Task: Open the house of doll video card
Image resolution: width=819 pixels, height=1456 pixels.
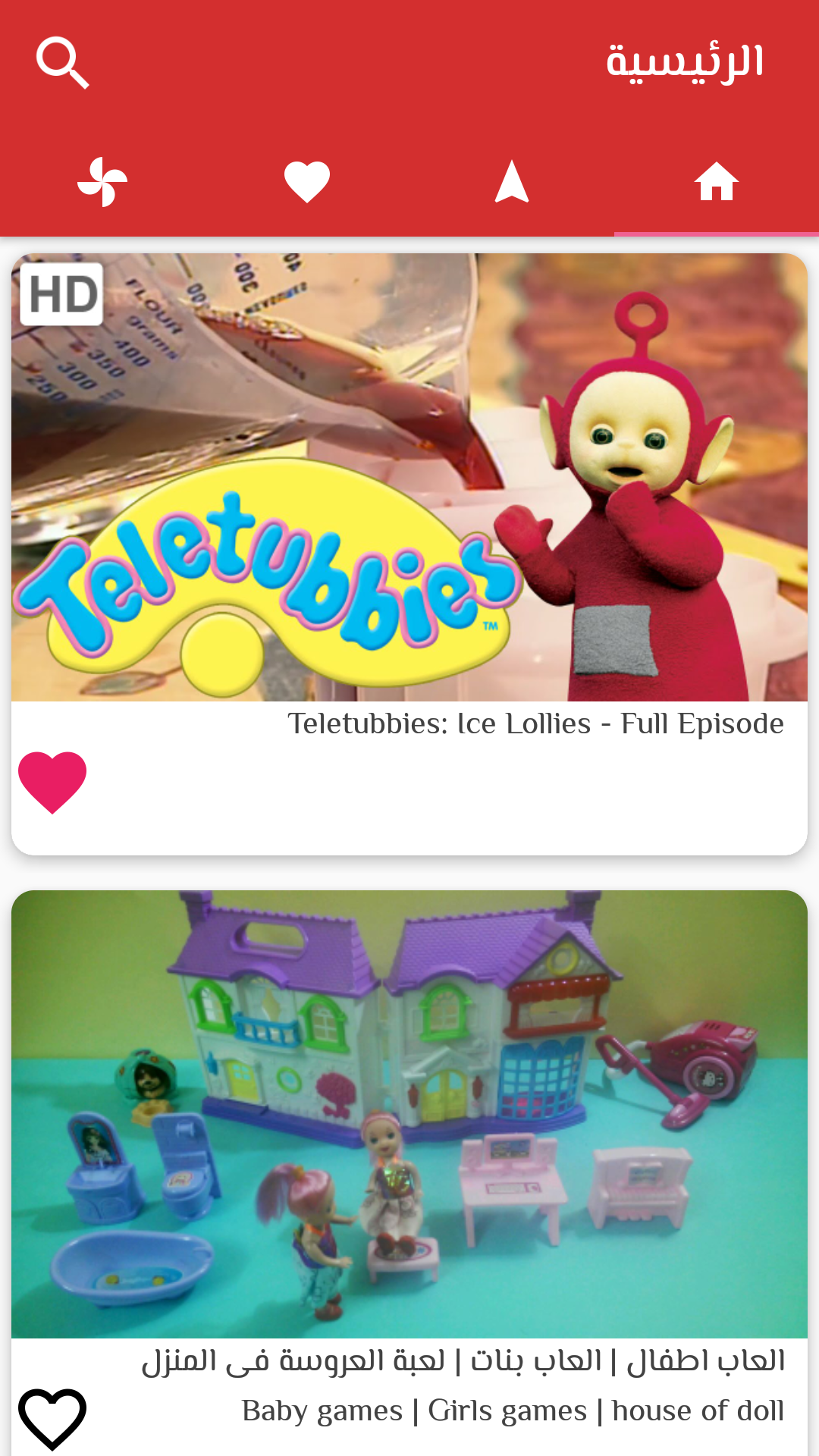Action: pos(409,1115)
